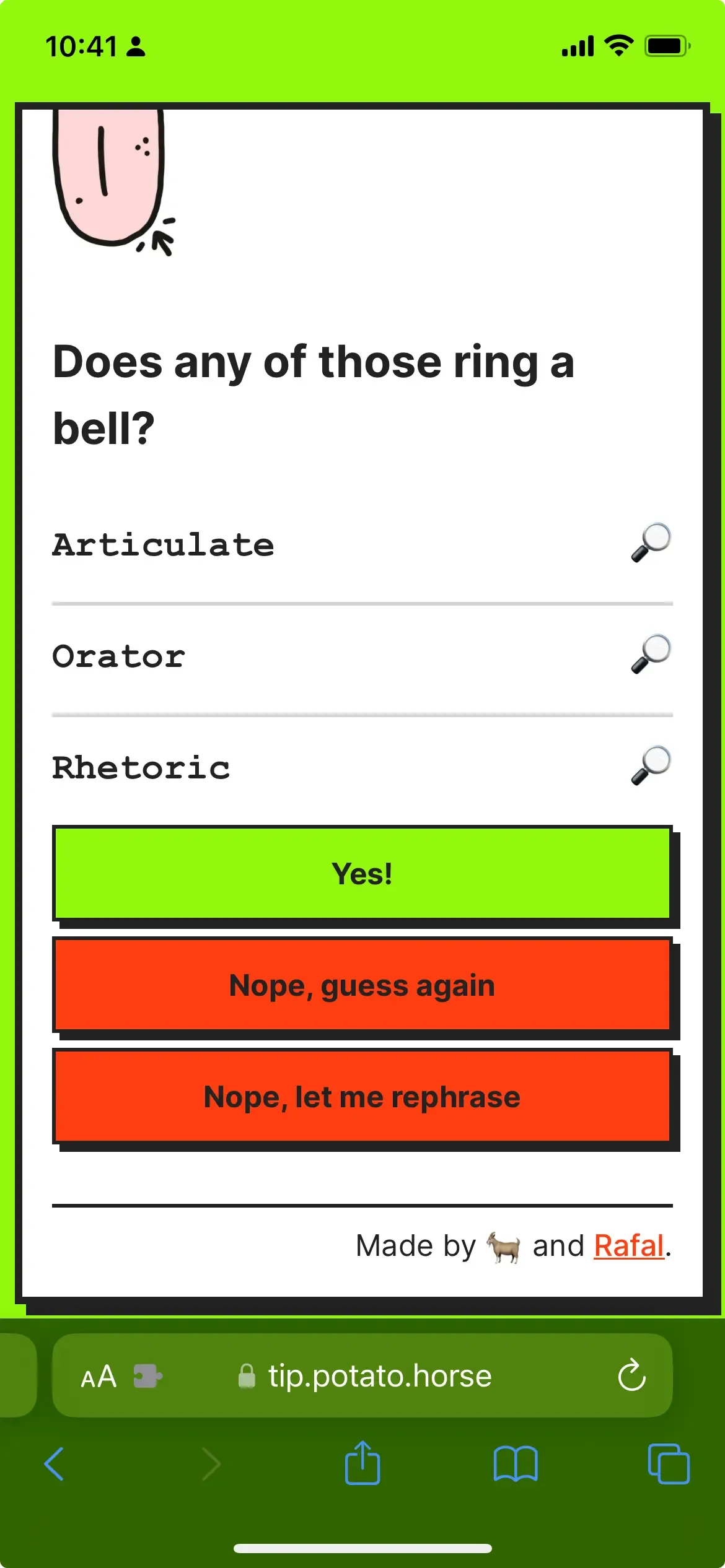Open the AA reader options
Screen dimensions: 725x1568
coord(99,1377)
